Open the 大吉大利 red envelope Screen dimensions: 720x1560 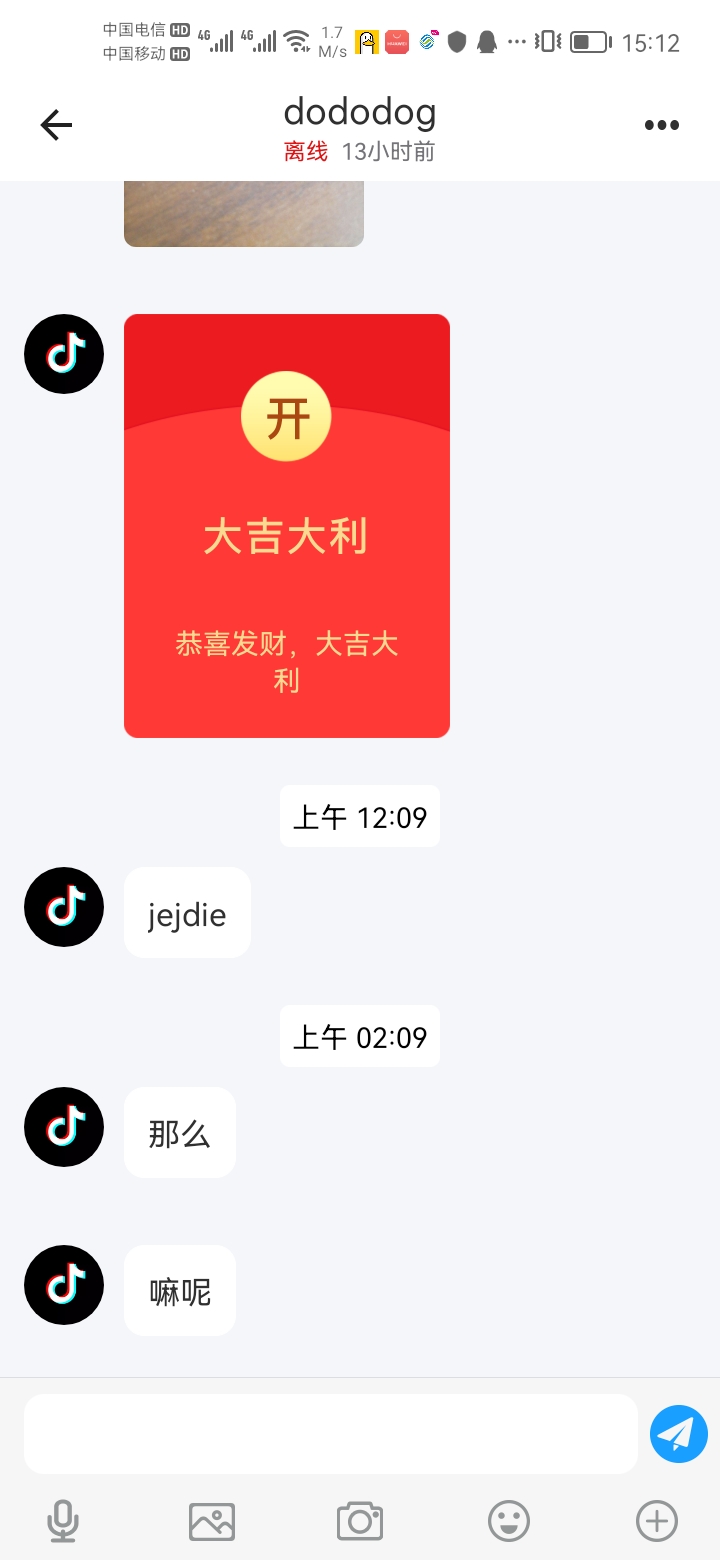(286, 418)
